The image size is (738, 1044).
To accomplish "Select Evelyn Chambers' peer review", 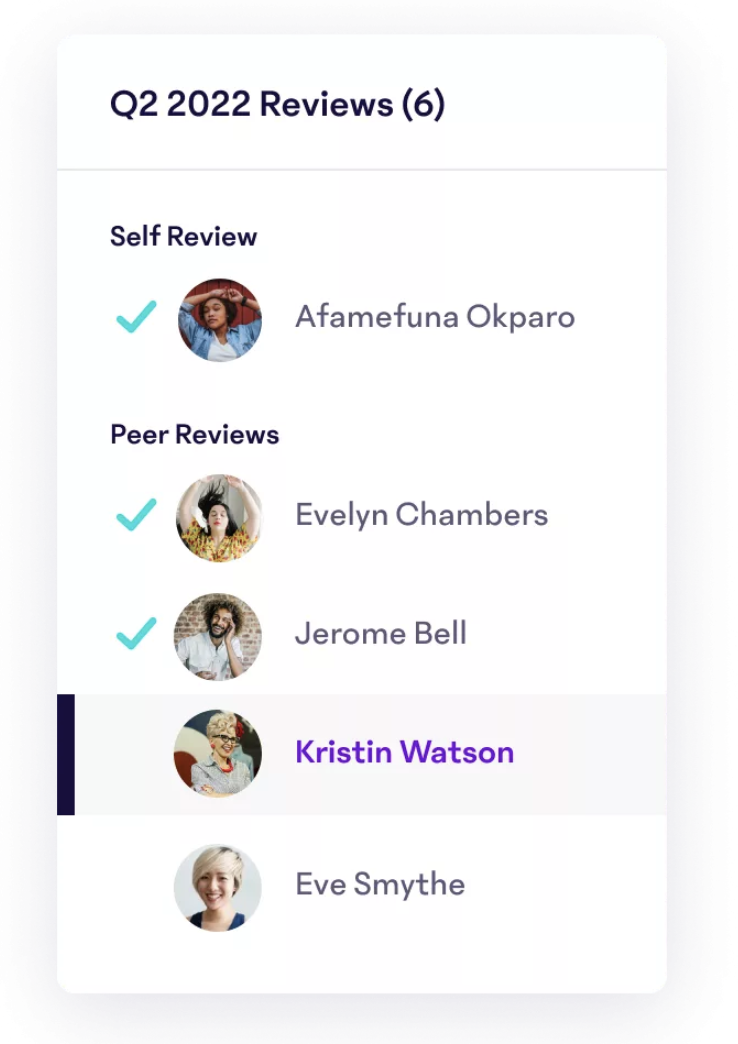I will (421, 515).
